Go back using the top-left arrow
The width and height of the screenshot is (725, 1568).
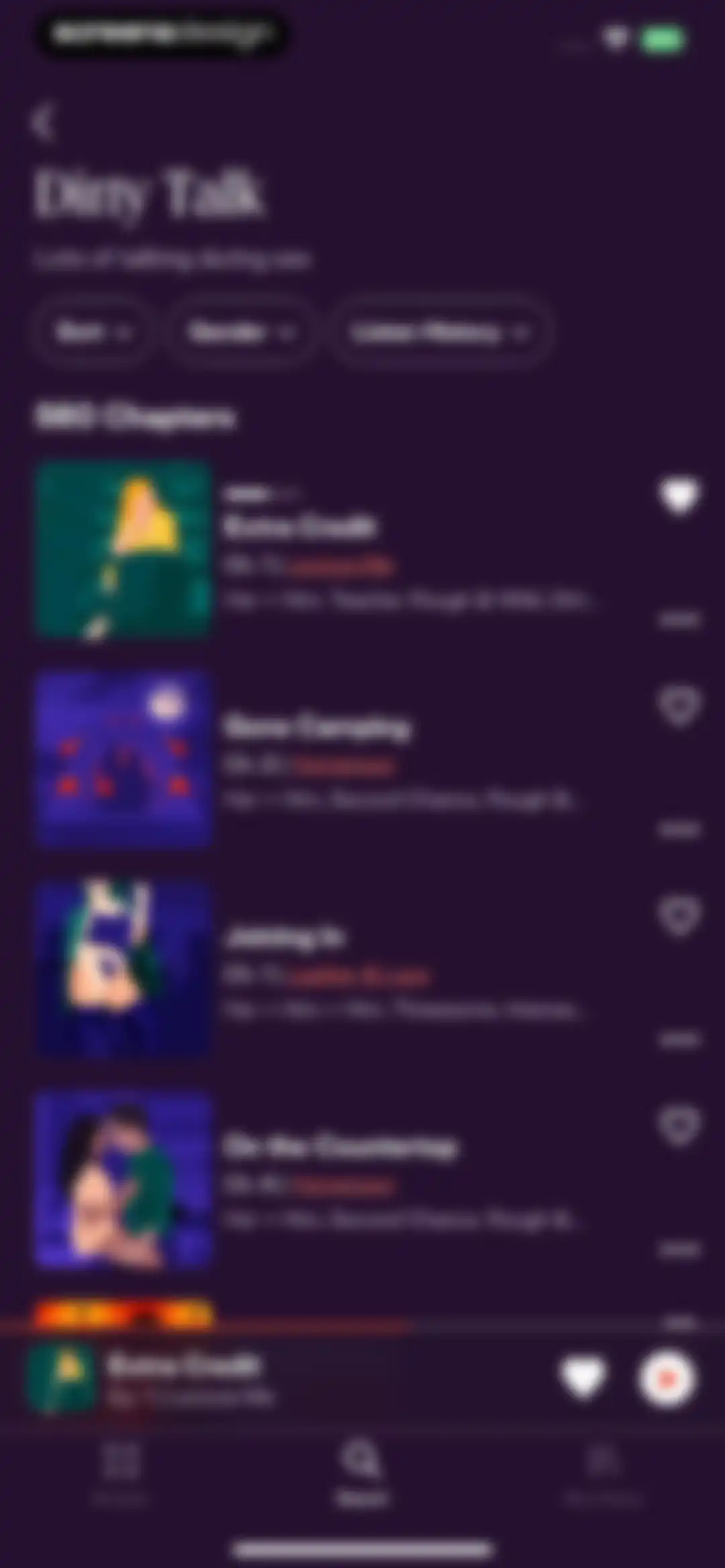click(x=43, y=122)
